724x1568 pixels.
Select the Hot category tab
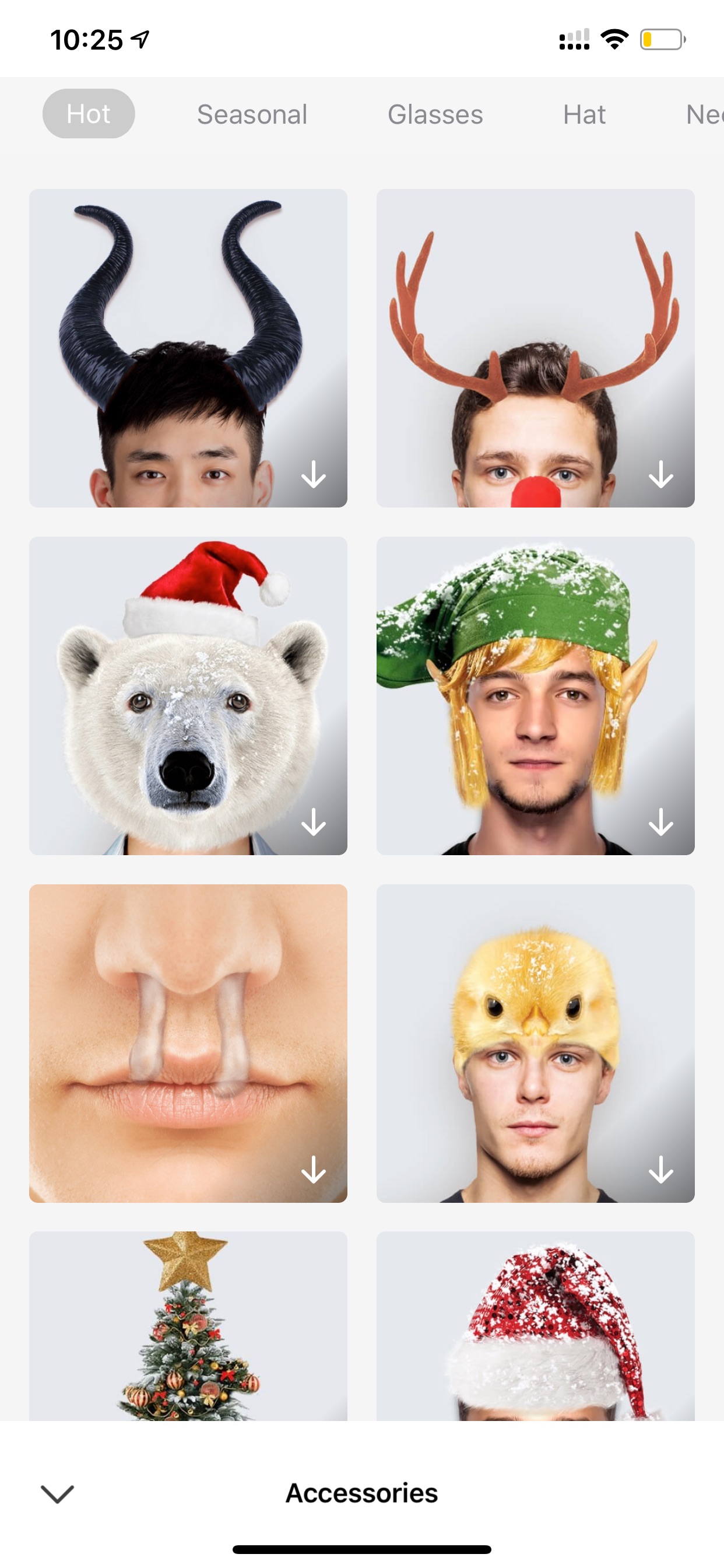89,114
